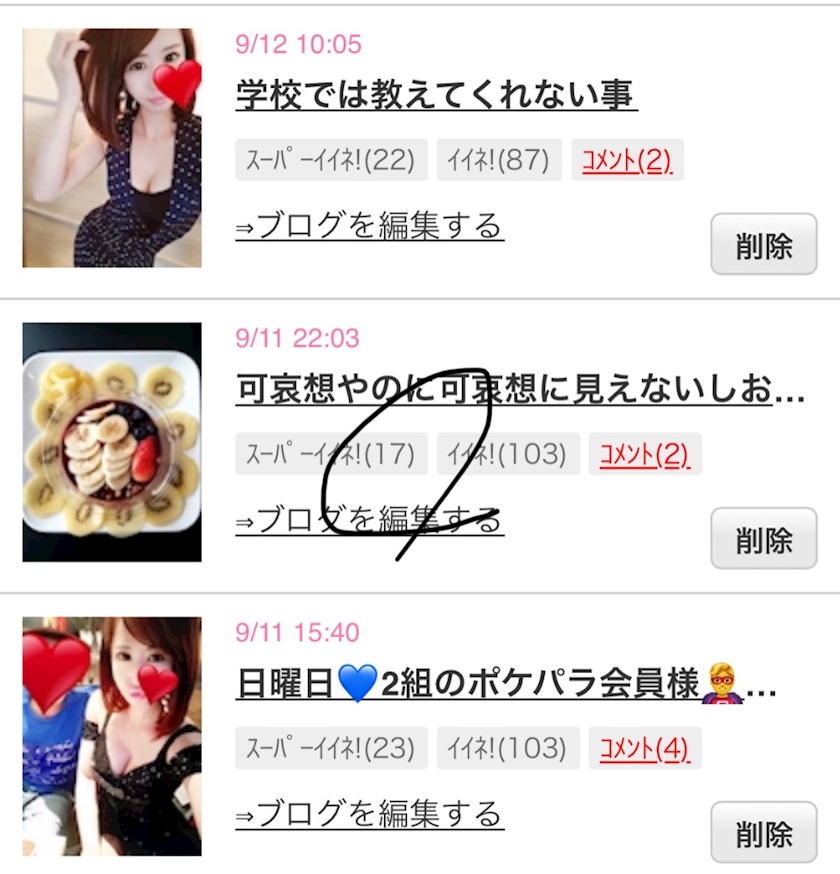This screenshot has width=840, height=874.
Task: Edit the 9/11 22:03 blog post
Action: [370, 521]
